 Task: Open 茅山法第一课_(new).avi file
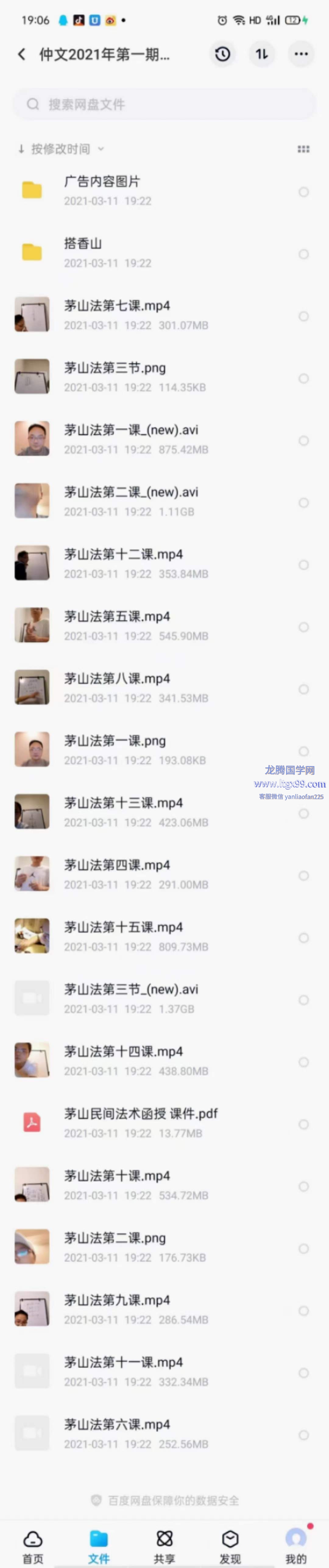(x=131, y=438)
